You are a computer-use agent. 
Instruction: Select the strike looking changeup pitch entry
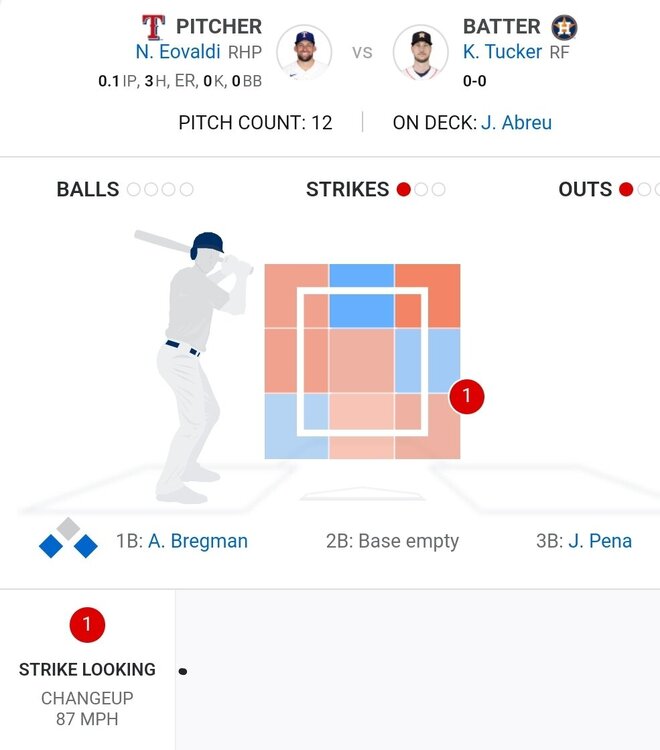click(x=87, y=669)
